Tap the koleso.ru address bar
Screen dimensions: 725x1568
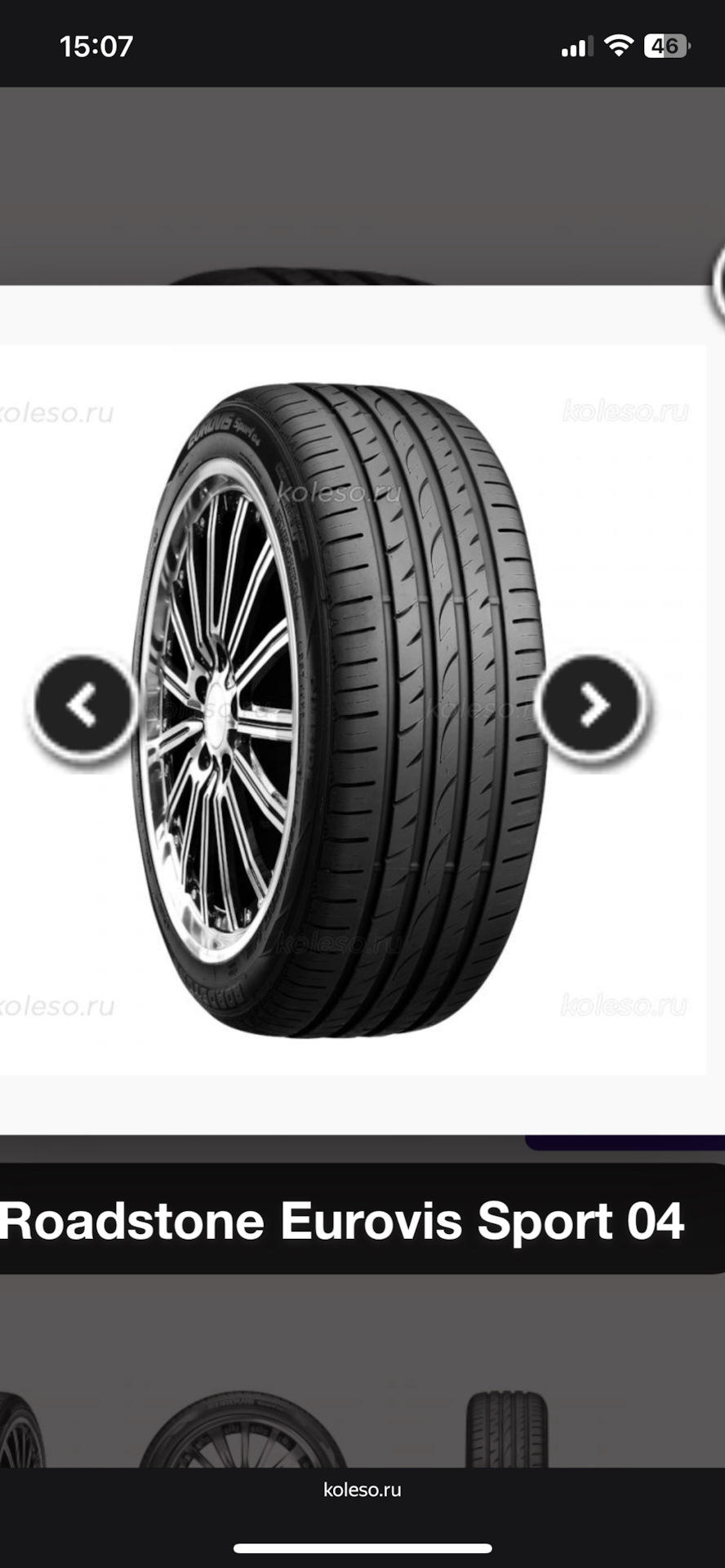coord(362,1489)
